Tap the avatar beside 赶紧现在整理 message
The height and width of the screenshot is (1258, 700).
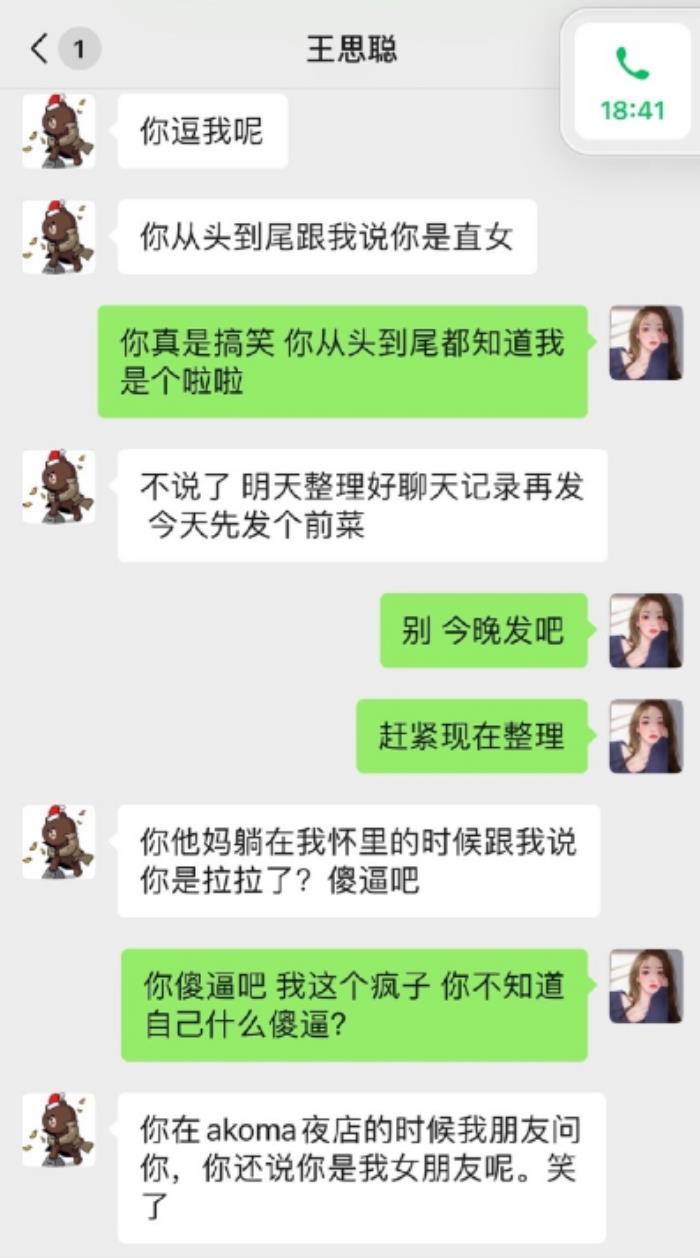pyautogui.click(x=646, y=736)
